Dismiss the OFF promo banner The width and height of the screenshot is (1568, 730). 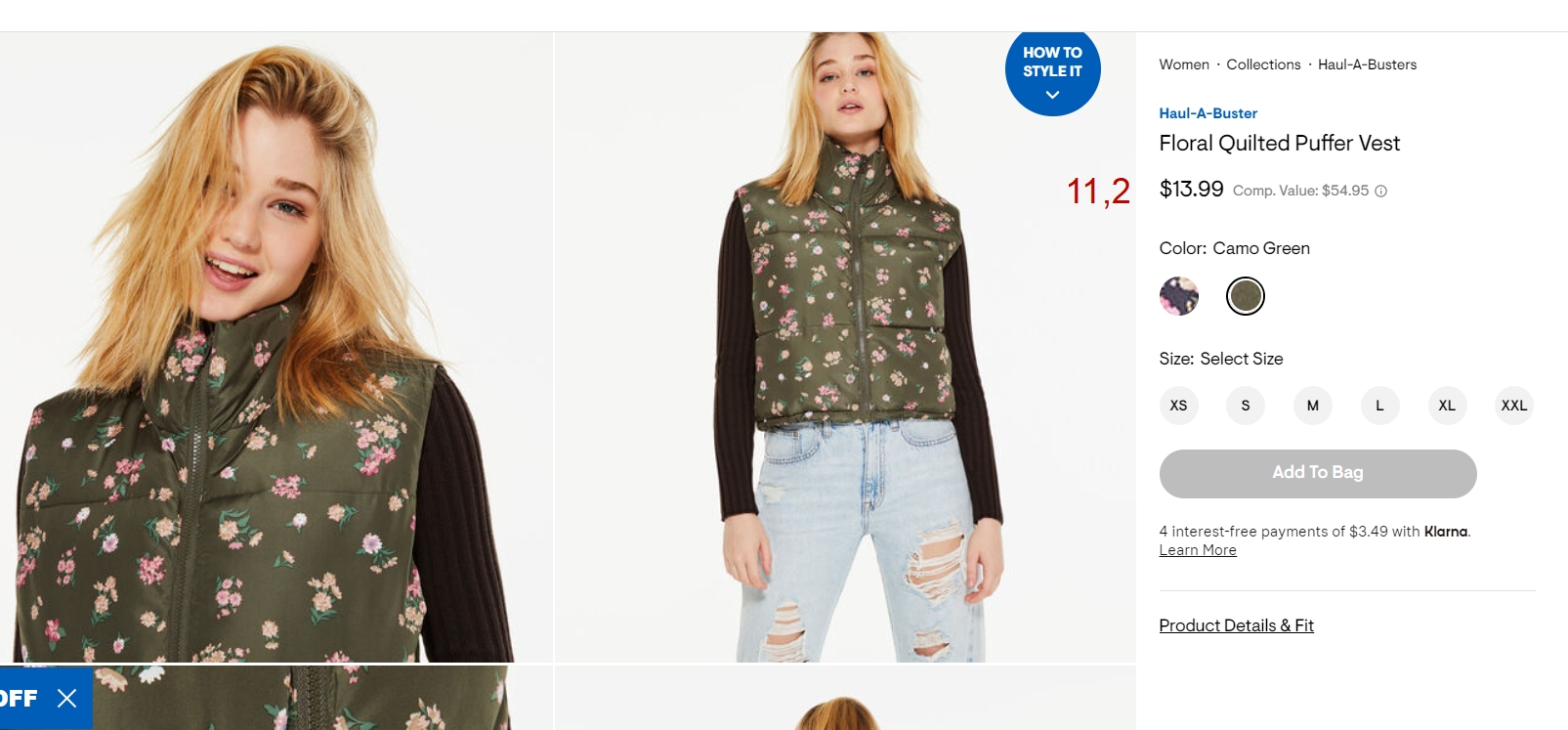click(x=66, y=698)
